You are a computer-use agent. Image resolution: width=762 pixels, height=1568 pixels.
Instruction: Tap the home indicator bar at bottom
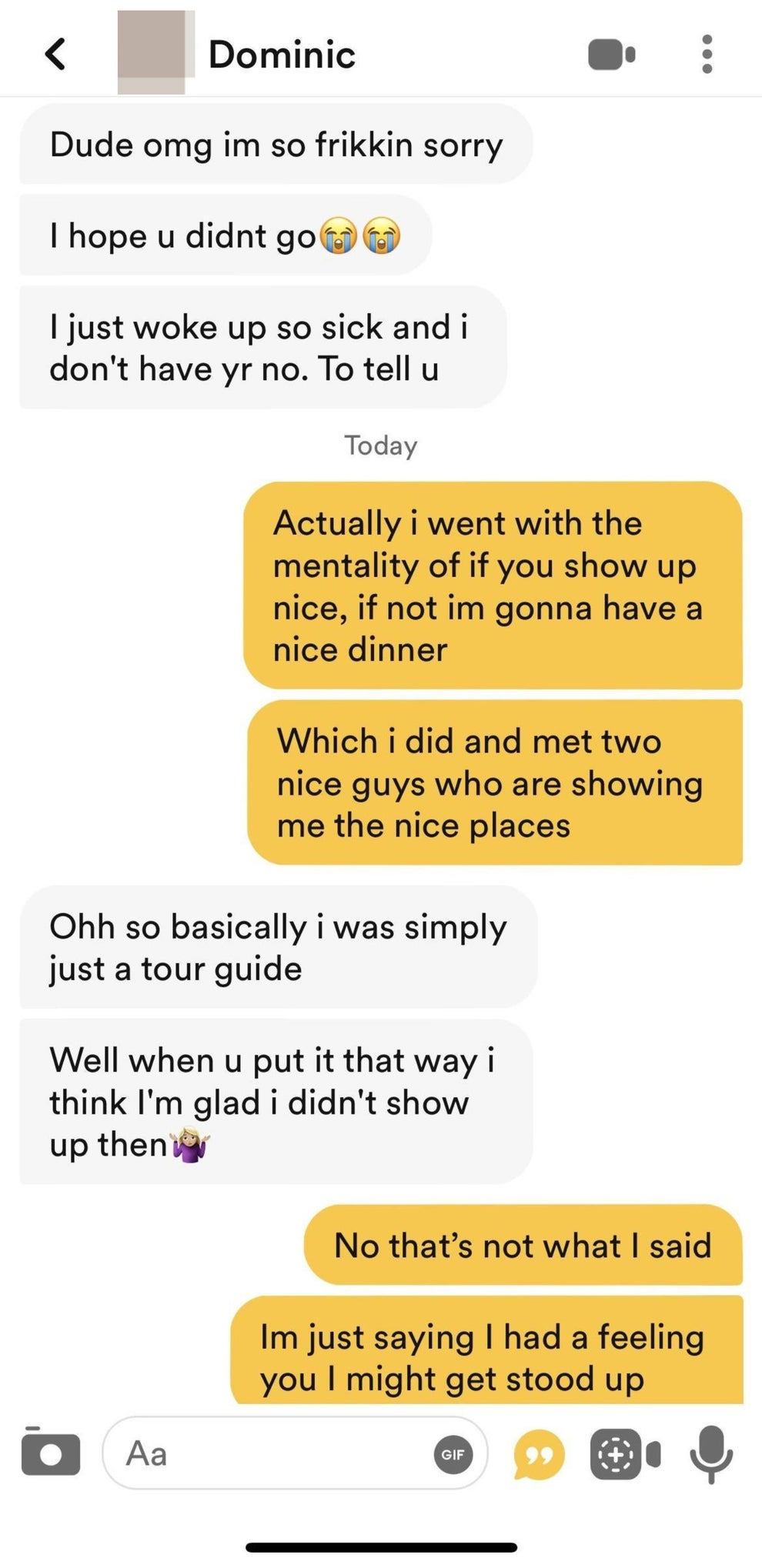click(381, 1546)
